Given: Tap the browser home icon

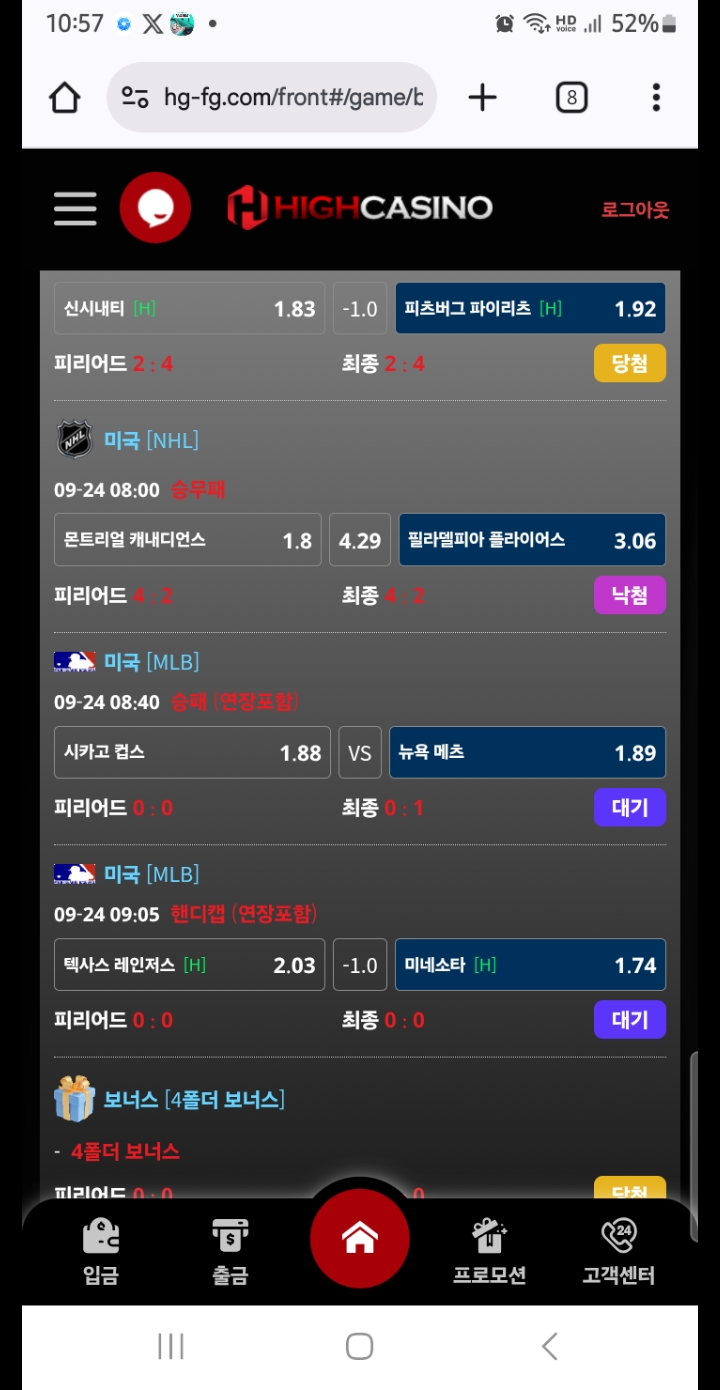Looking at the screenshot, I should pos(65,97).
